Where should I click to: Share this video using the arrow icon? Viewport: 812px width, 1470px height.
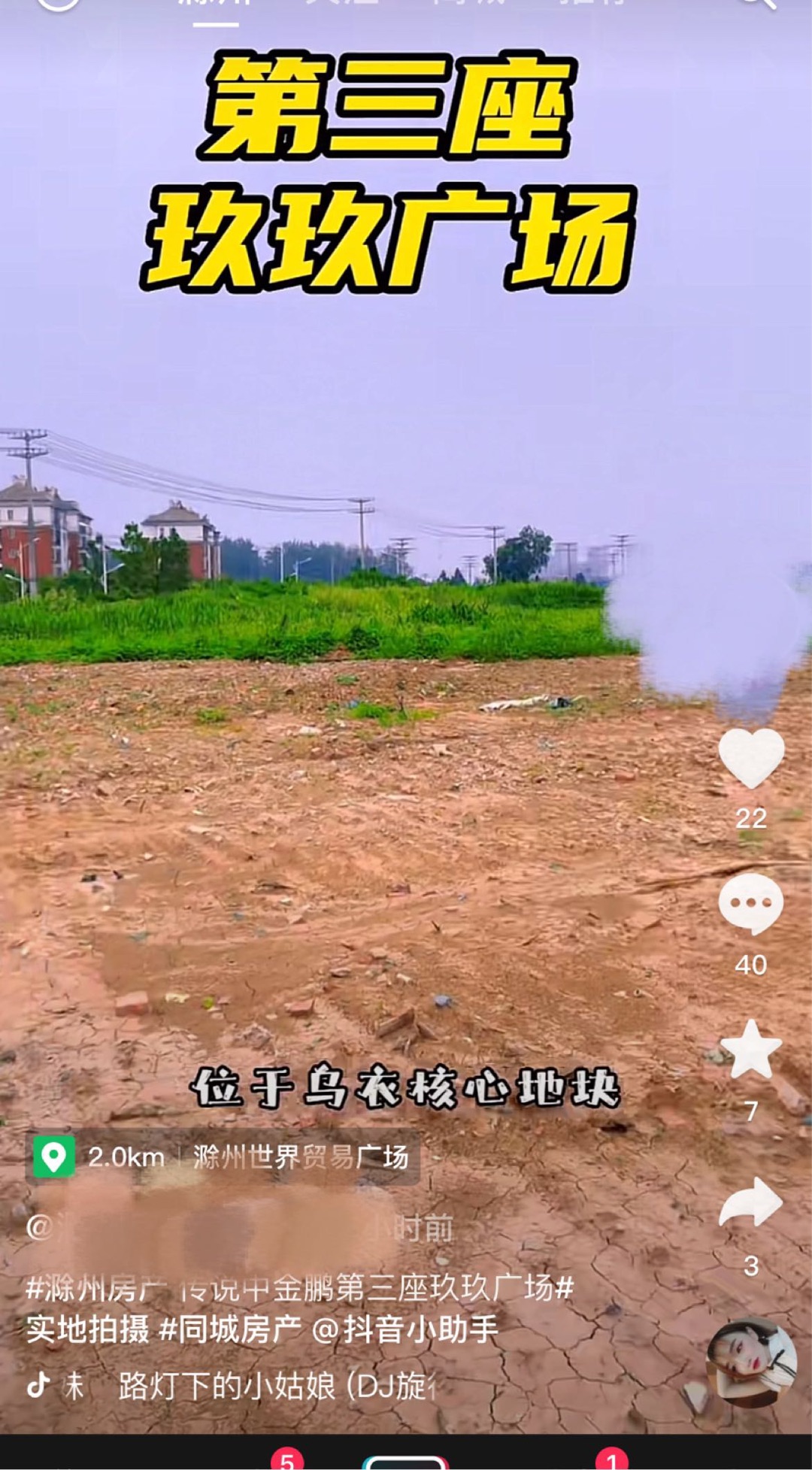[751, 1202]
